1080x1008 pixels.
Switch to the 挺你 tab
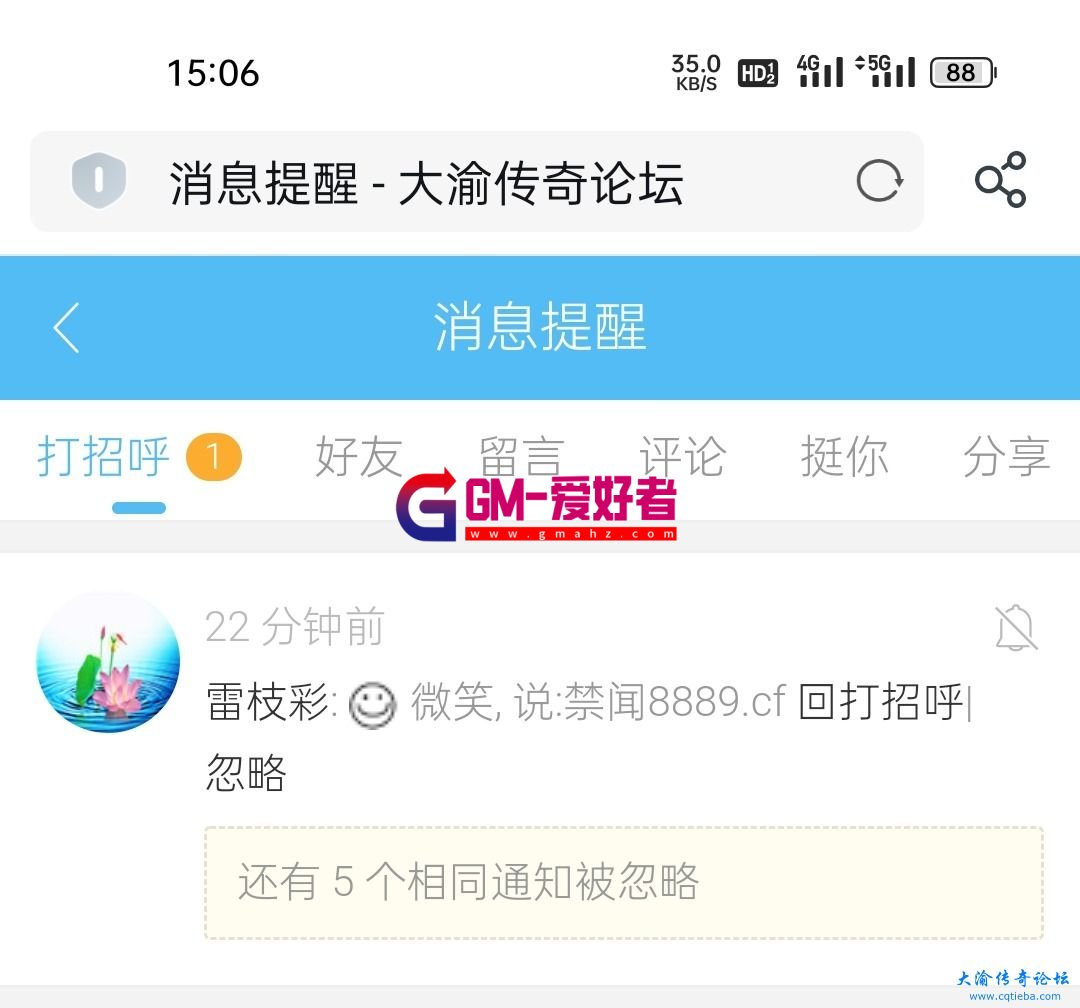coord(845,457)
